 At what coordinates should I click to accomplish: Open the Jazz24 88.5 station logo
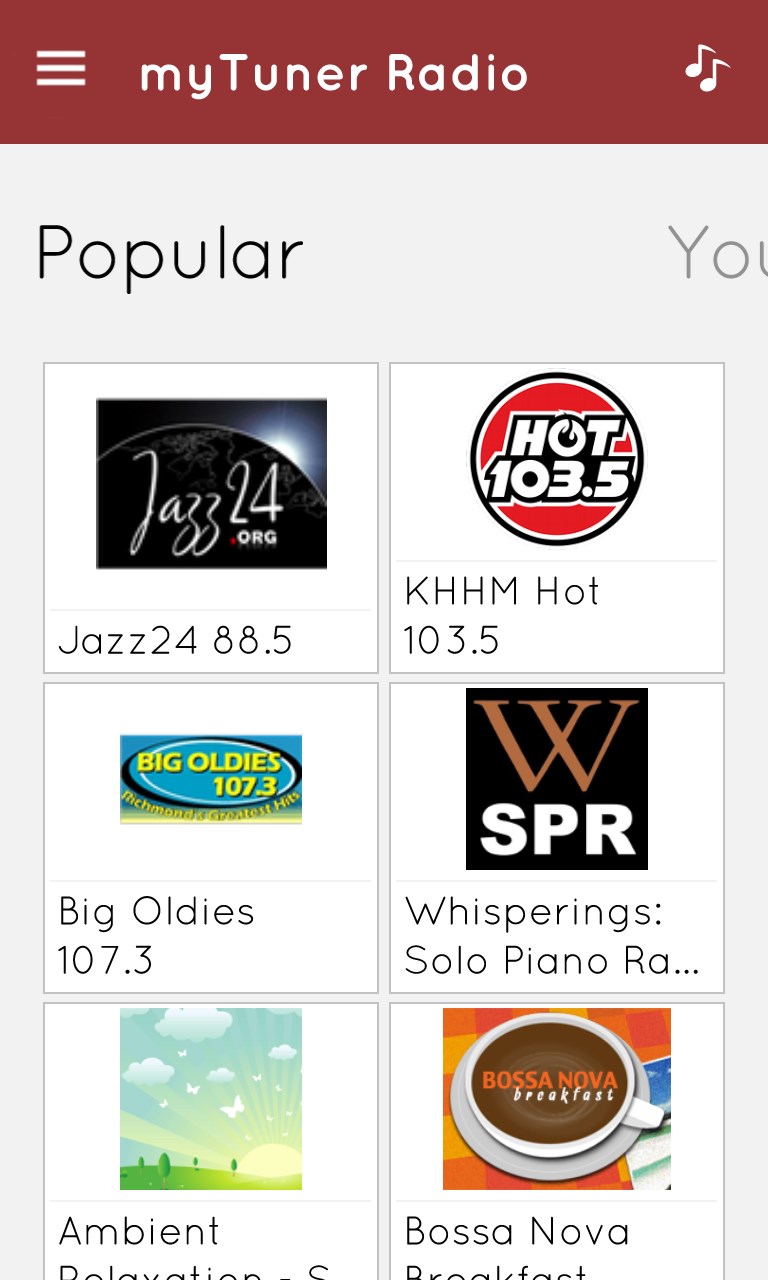(x=210, y=483)
